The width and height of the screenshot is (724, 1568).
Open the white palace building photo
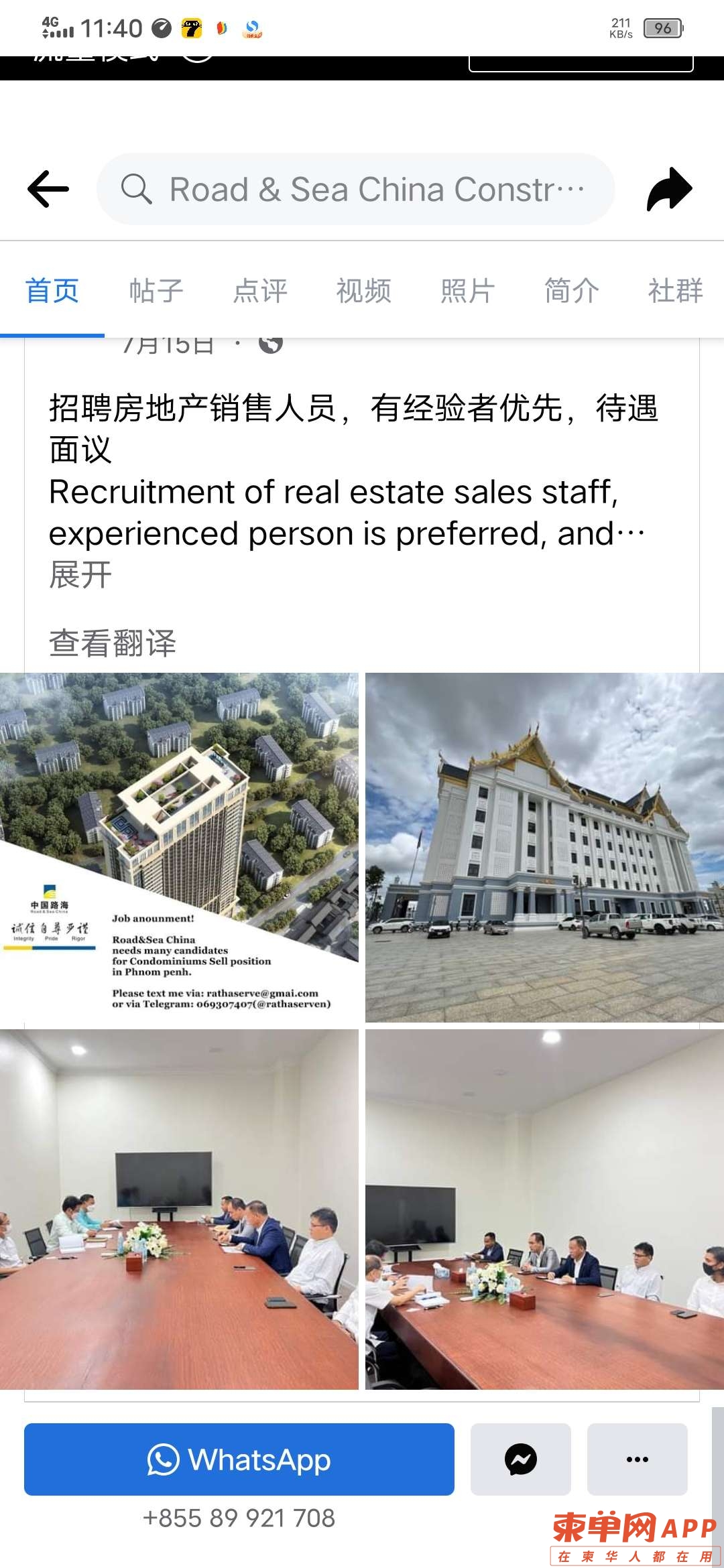[x=544, y=847]
